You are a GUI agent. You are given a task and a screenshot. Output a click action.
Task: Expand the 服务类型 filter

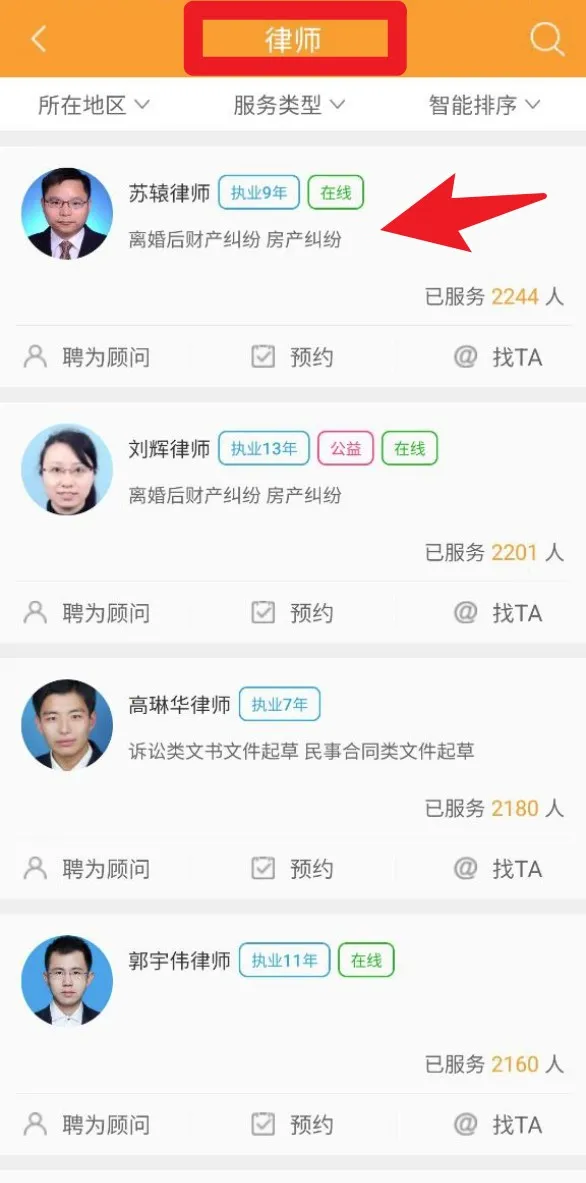point(289,105)
